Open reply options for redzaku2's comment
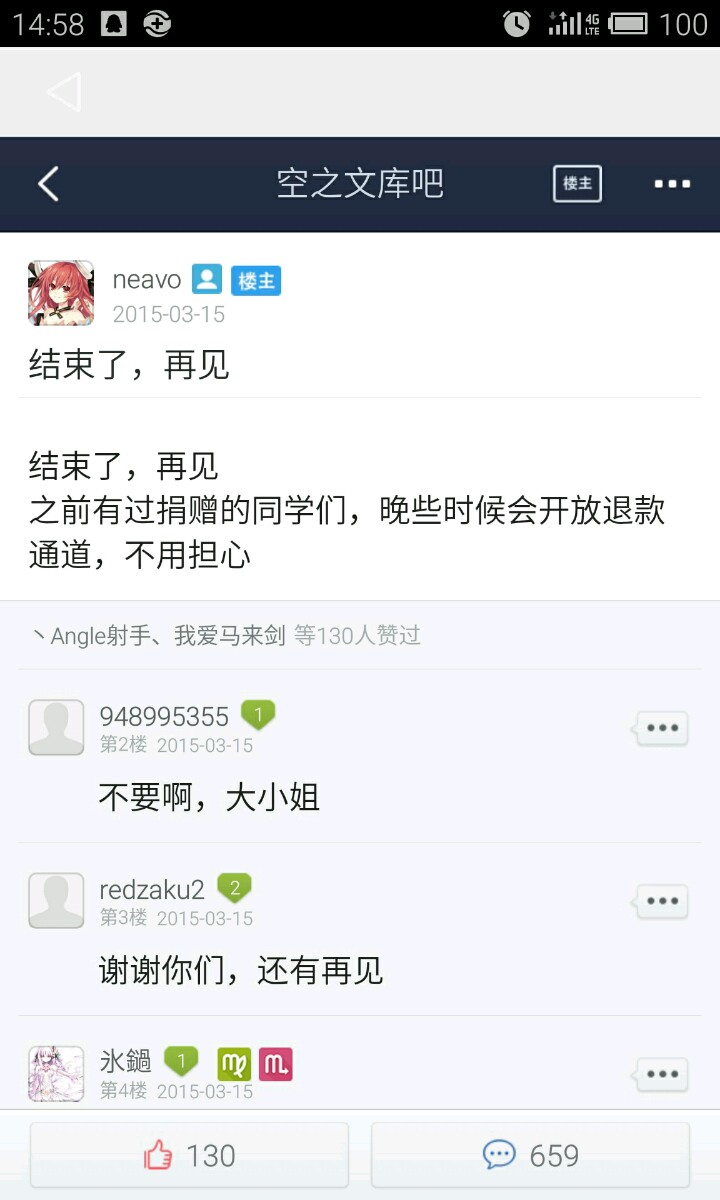The image size is (720, 1200). pos(662,901)
